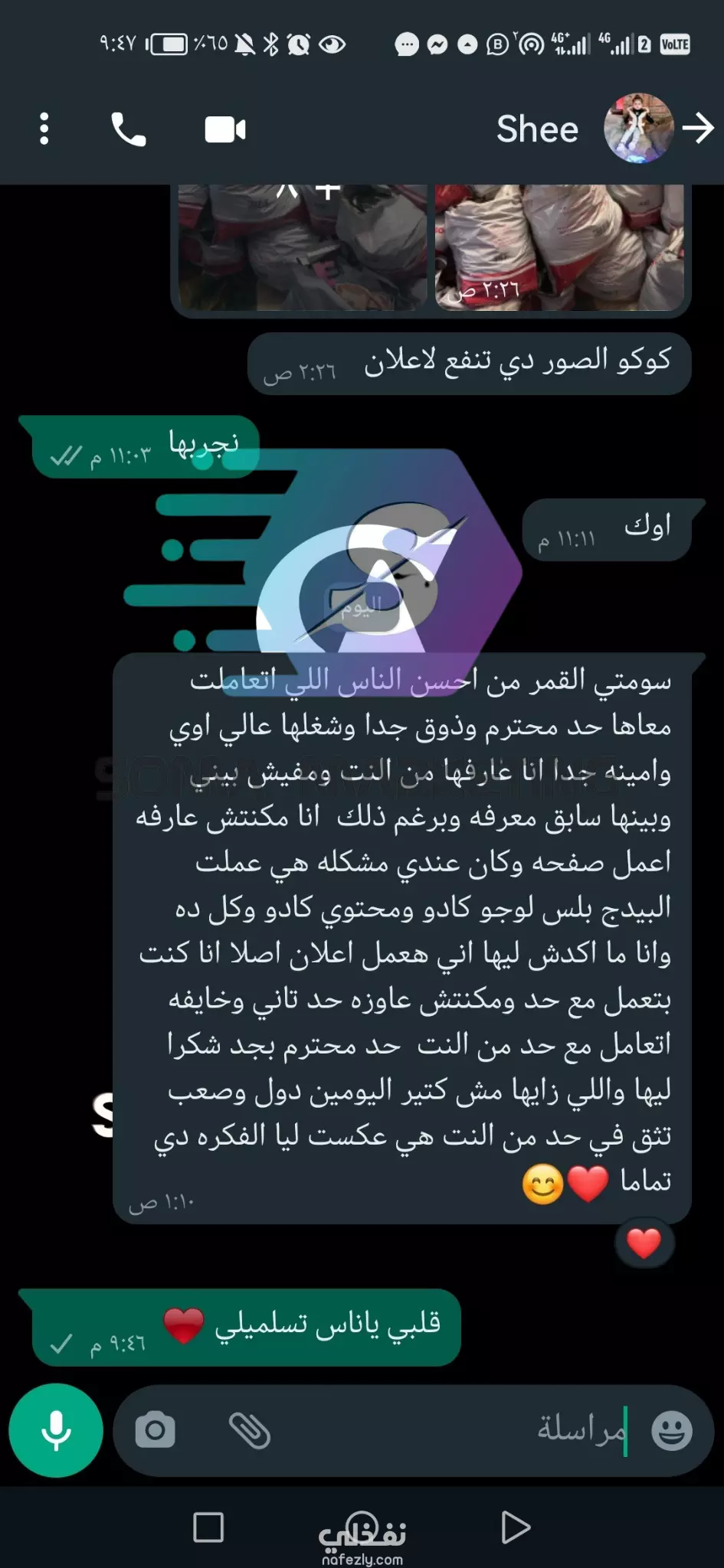Start a video call with Shee
Screen dimensions: 724x1568
[x=225, y=129]
